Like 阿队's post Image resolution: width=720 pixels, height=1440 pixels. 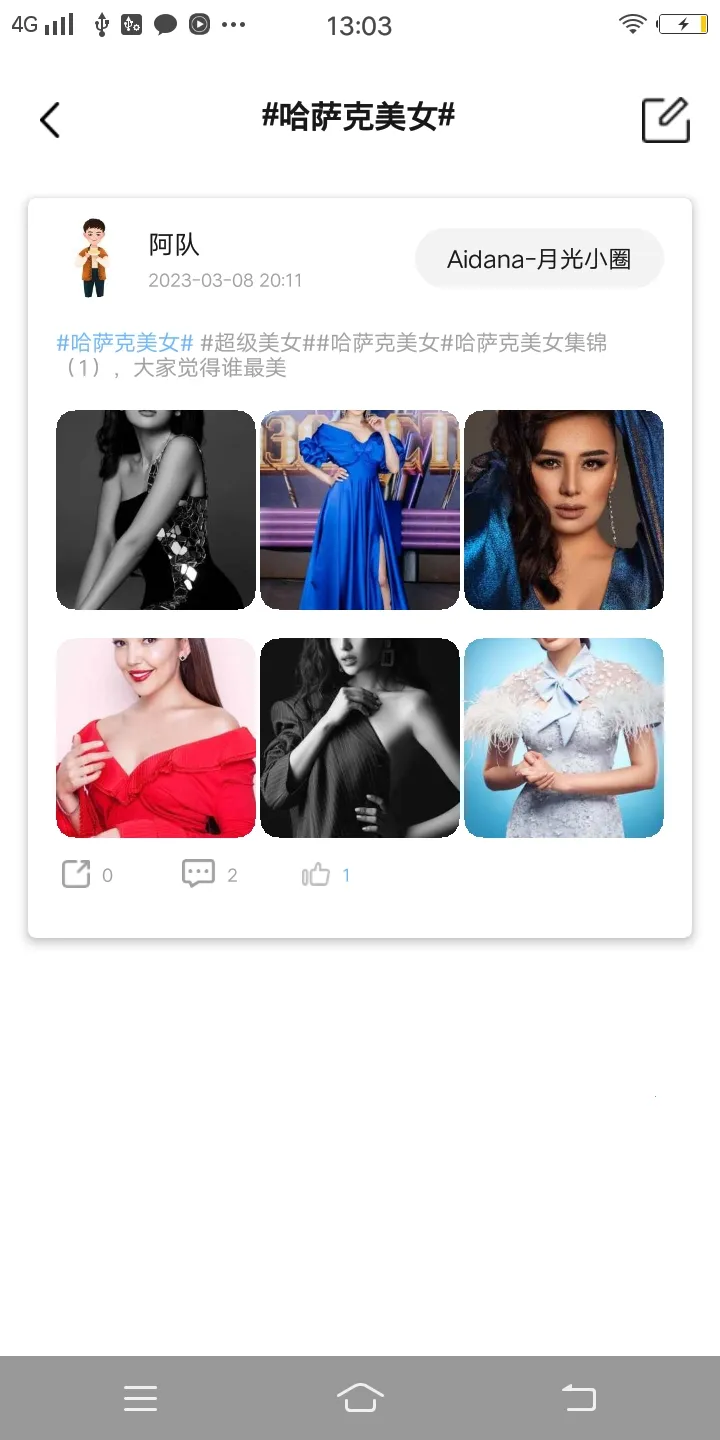pos(316,875)
